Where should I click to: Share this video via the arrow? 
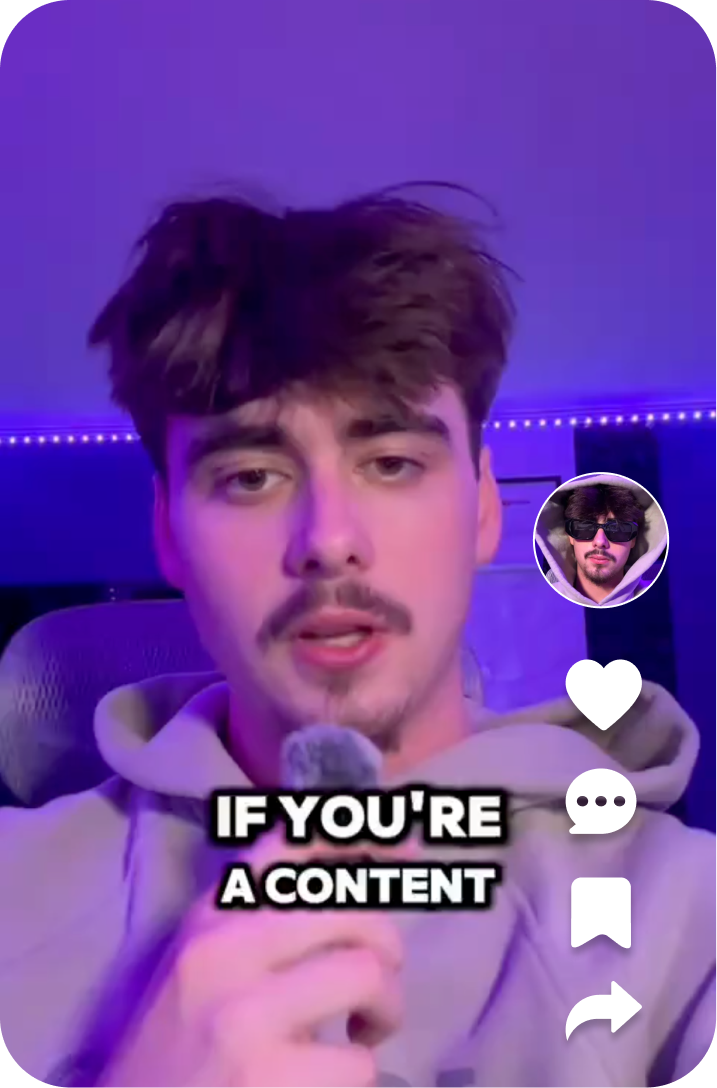(x=603, y=1010)
